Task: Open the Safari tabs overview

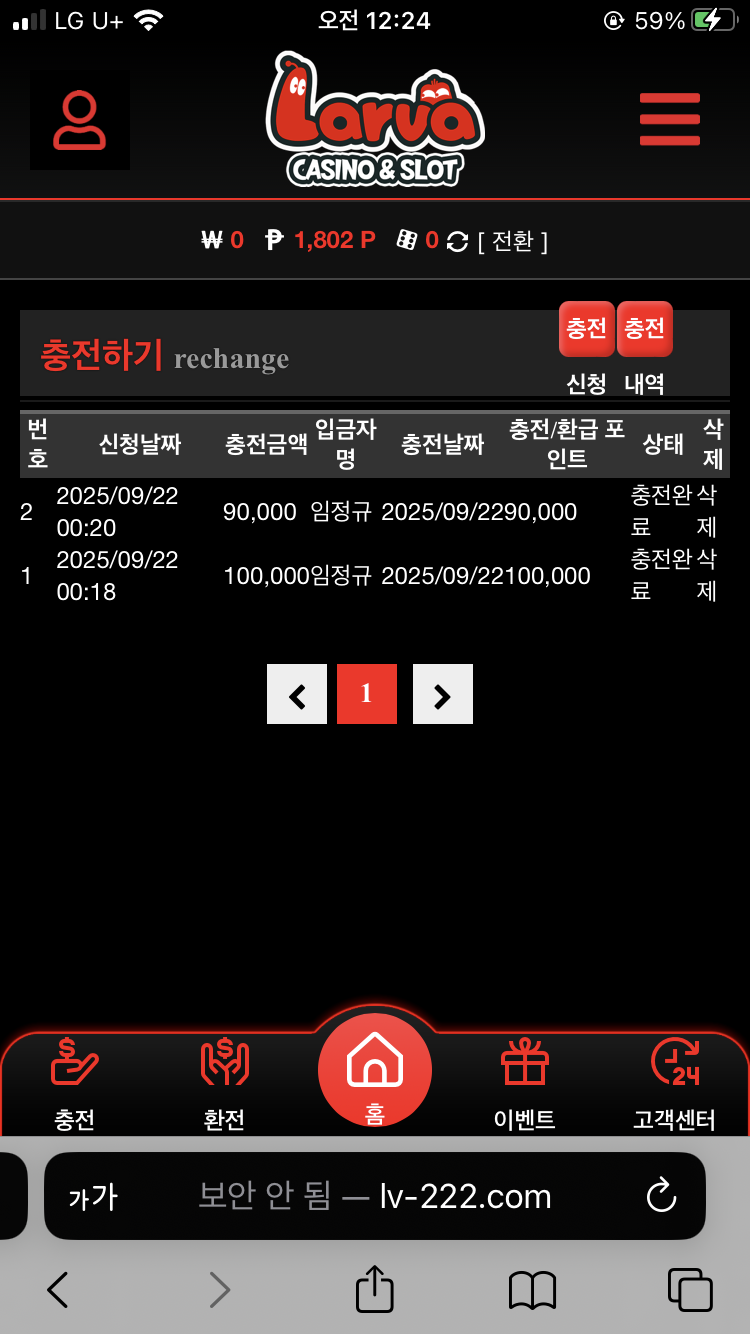Action: tap(689, 1289)
